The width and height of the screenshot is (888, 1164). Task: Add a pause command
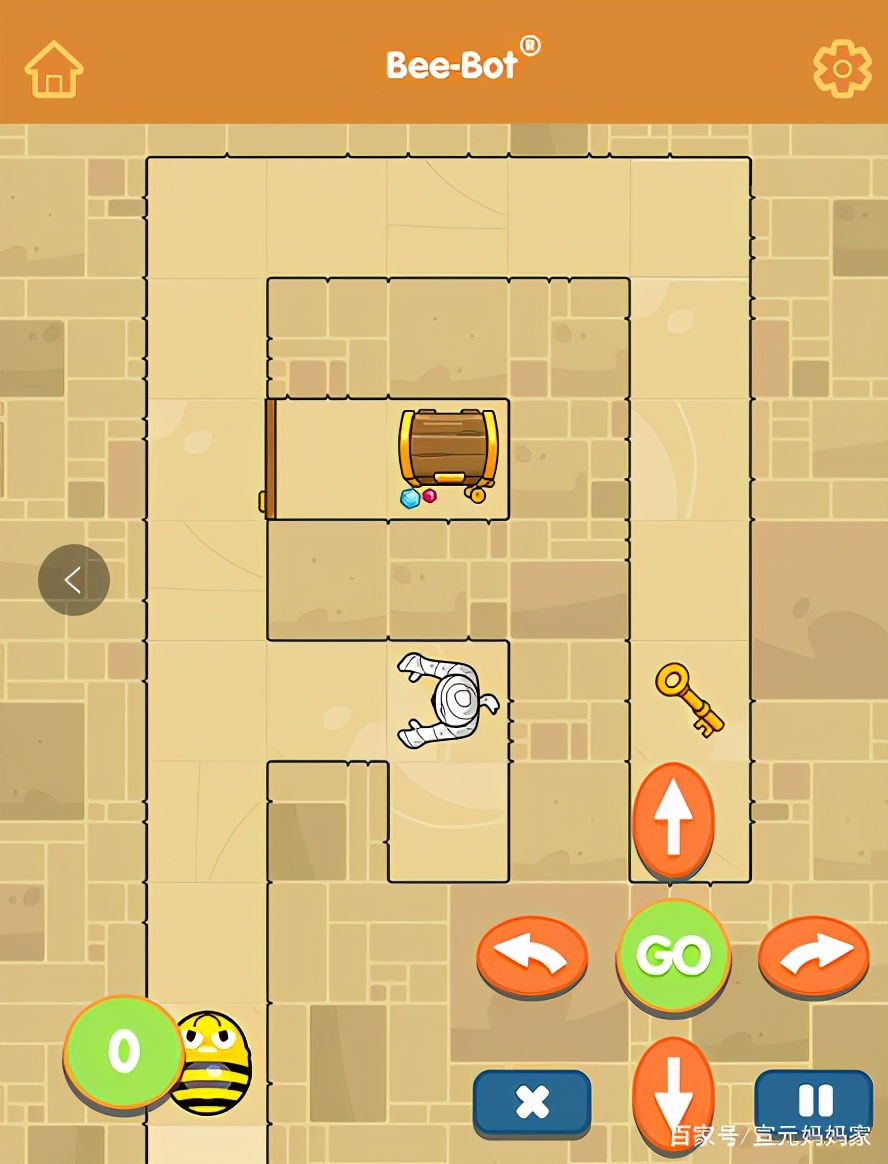pos(814,1101)
